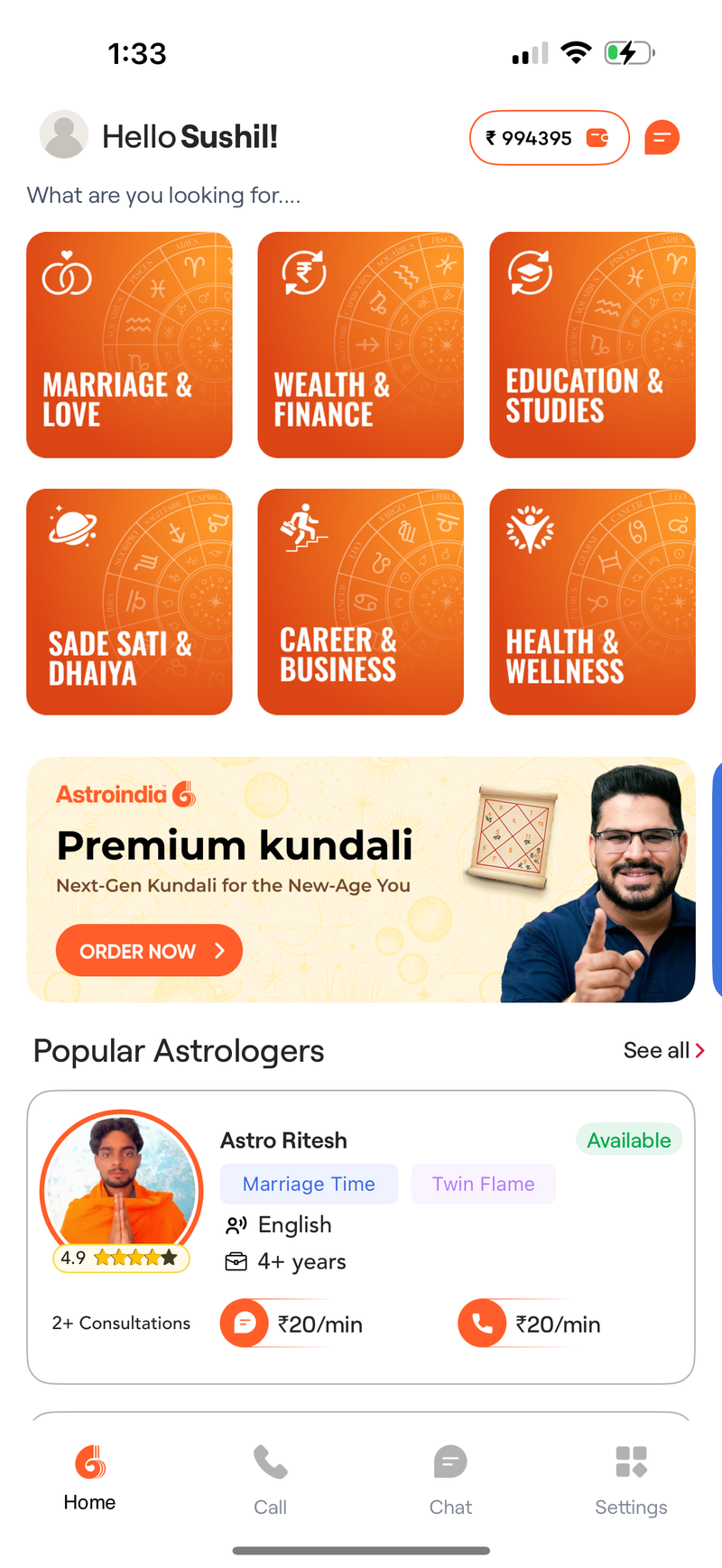Image resolution: width=722 pixels, height=1568 pixels.
Task: Open the Health & Wellness category
Action: click(x=592, y=602)
